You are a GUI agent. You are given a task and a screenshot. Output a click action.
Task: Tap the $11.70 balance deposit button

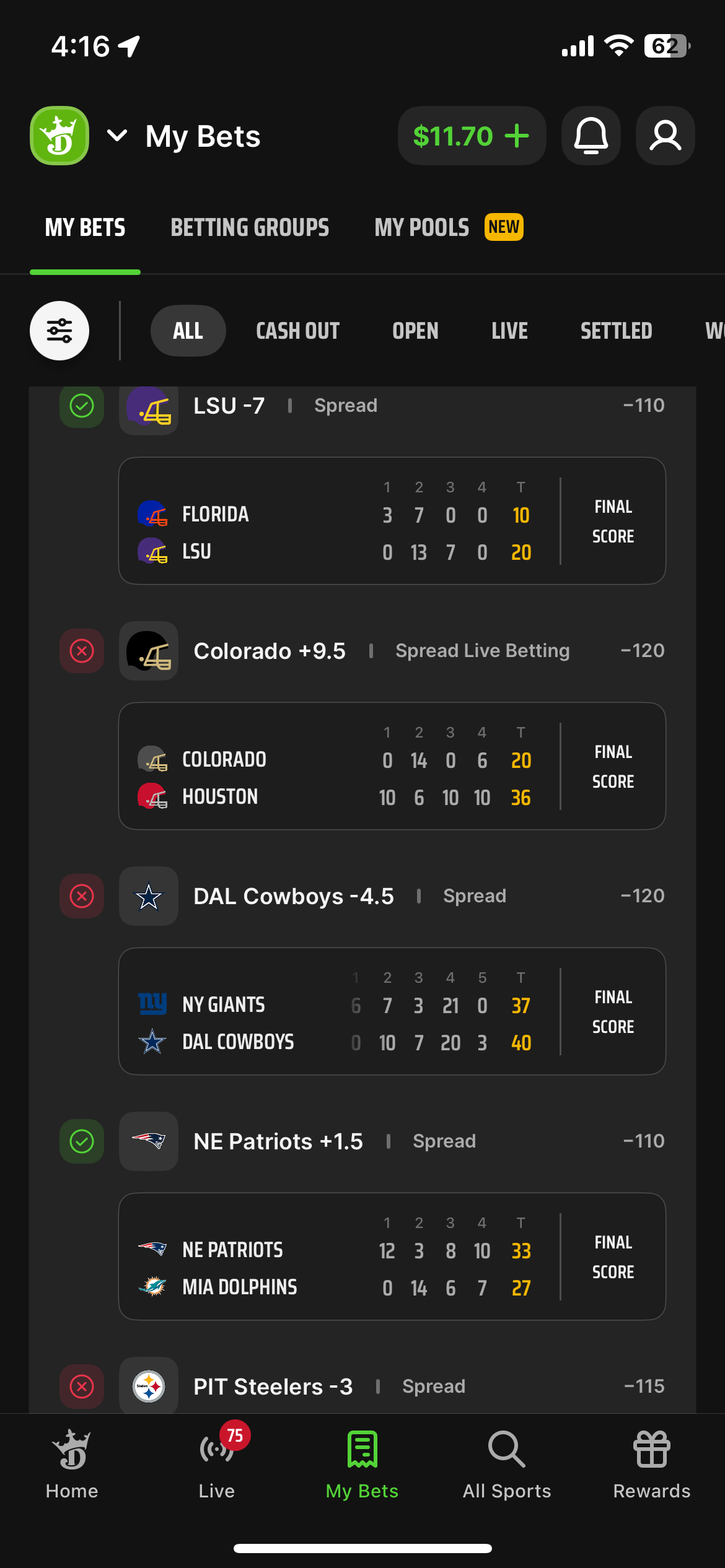[x=472, y=136]
